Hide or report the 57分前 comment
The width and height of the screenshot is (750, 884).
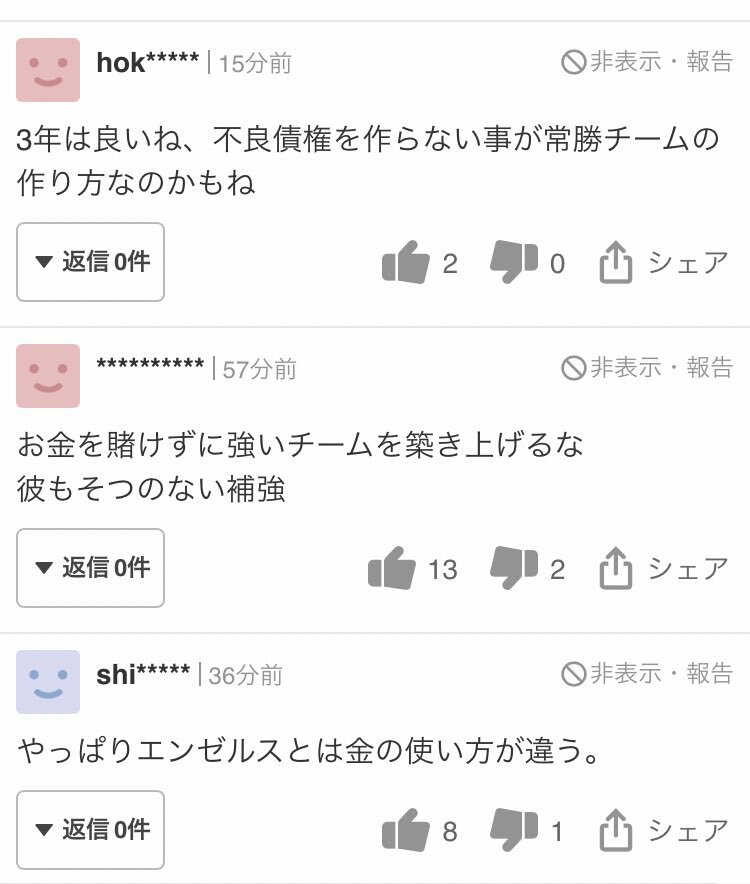(x=647, y=368)
